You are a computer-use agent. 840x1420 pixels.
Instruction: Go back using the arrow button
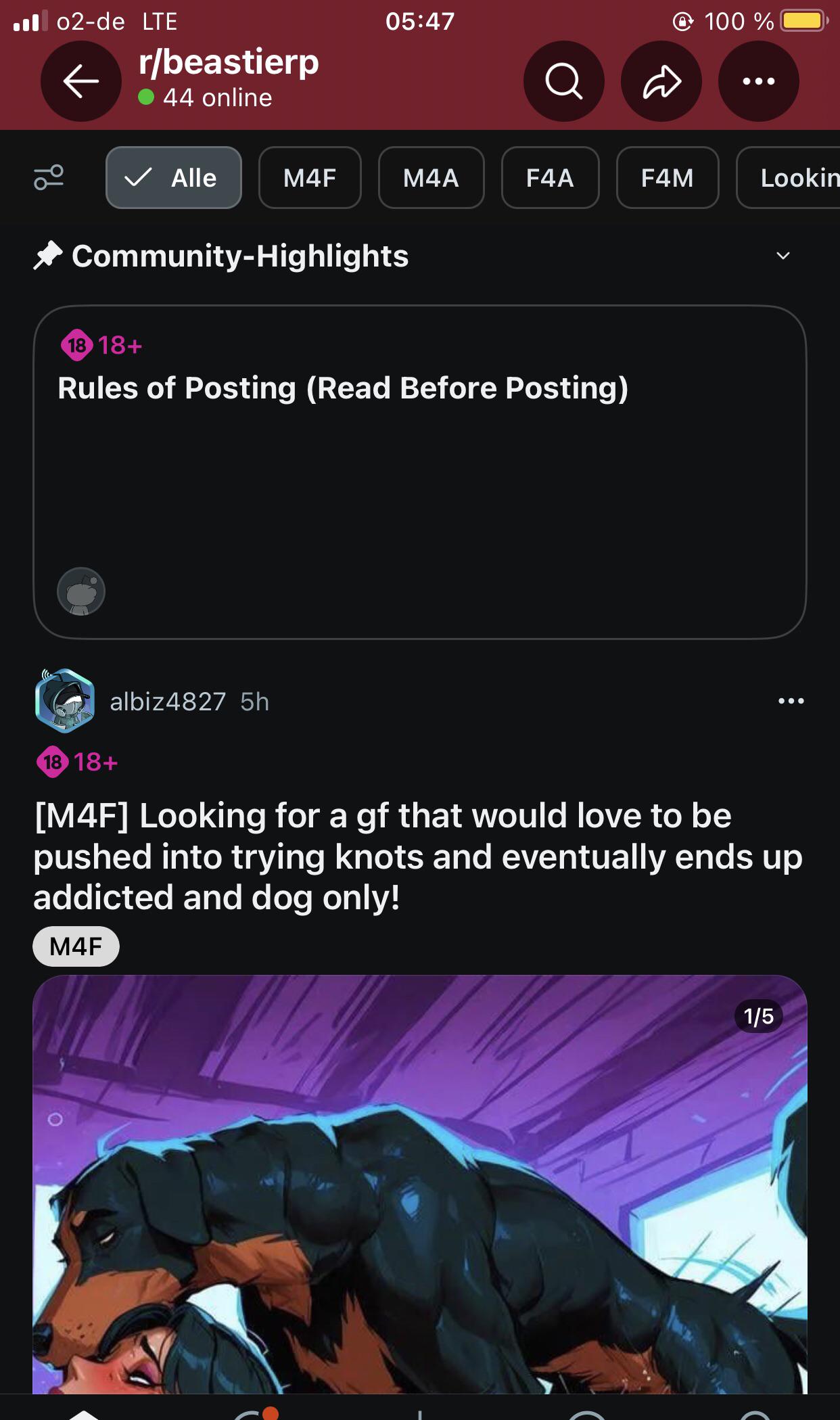pyautogui.click(x=81, y=81)
